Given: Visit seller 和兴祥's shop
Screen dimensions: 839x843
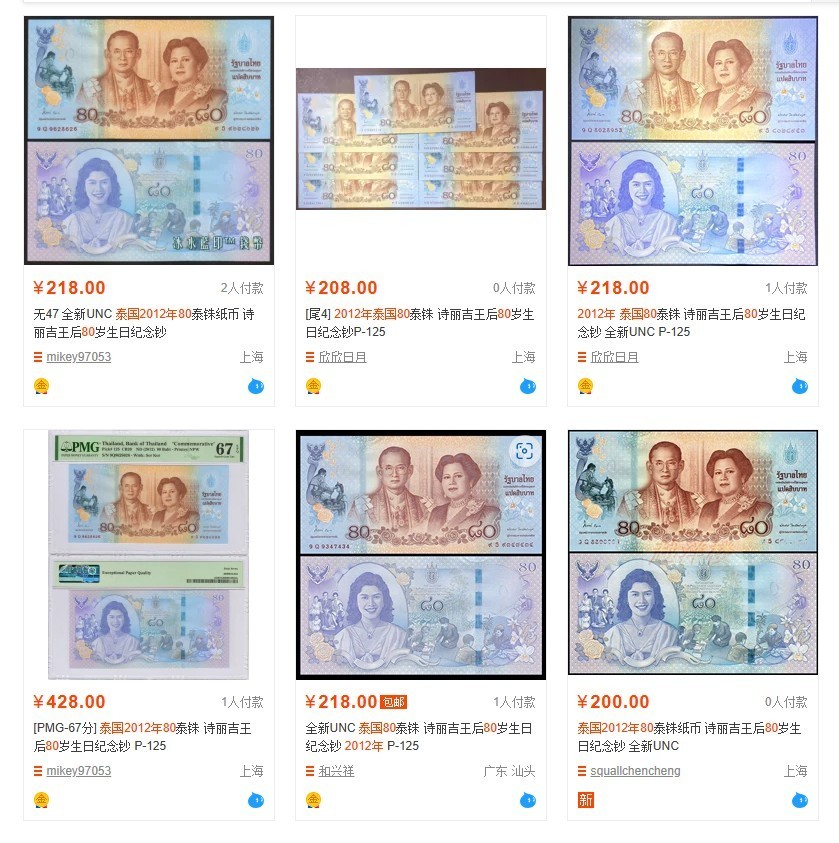Looking at the screenshot, I should point(336,771).
